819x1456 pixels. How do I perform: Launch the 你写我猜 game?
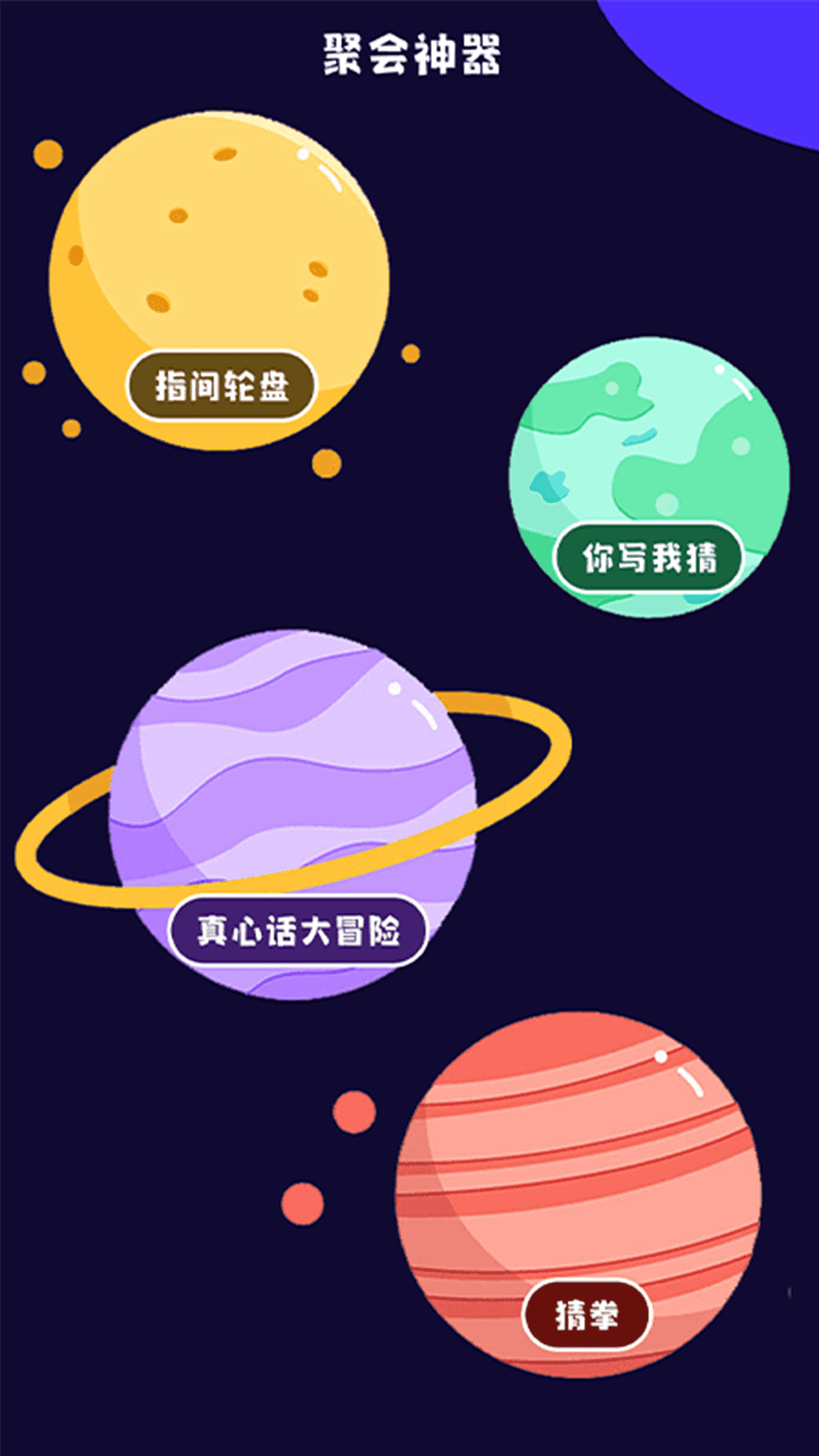click(649, 558)
